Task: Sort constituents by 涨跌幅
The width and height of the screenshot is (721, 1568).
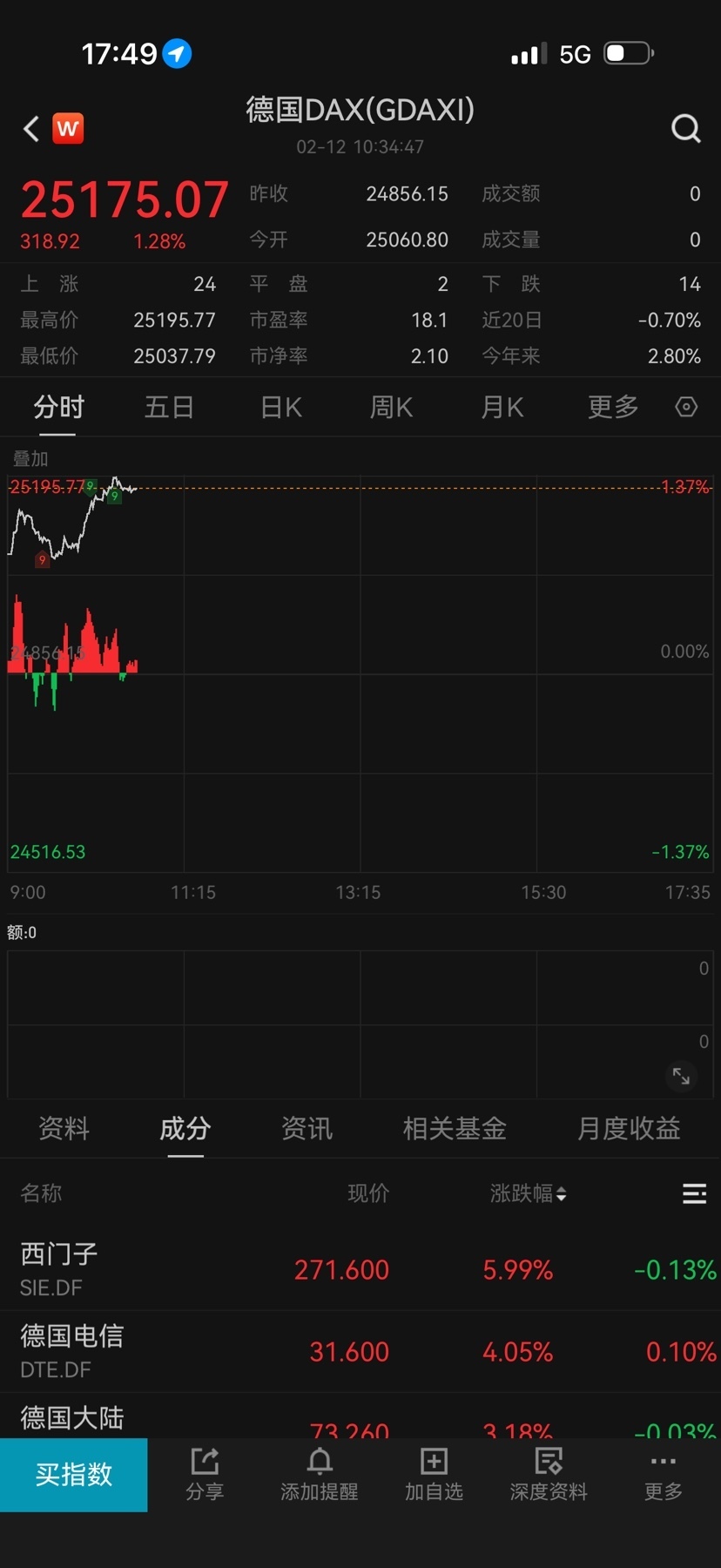Action: click(x=528, y=1193)
